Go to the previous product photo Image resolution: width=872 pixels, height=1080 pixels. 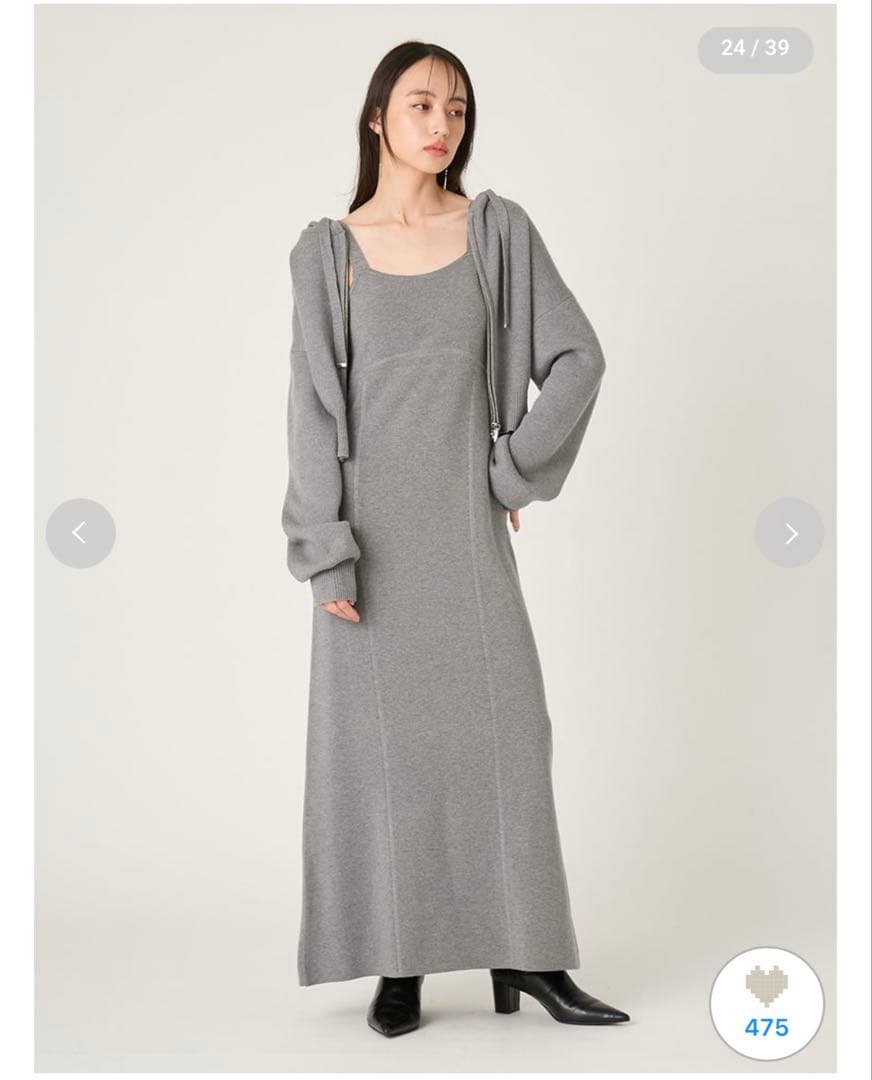coord(80,533)
